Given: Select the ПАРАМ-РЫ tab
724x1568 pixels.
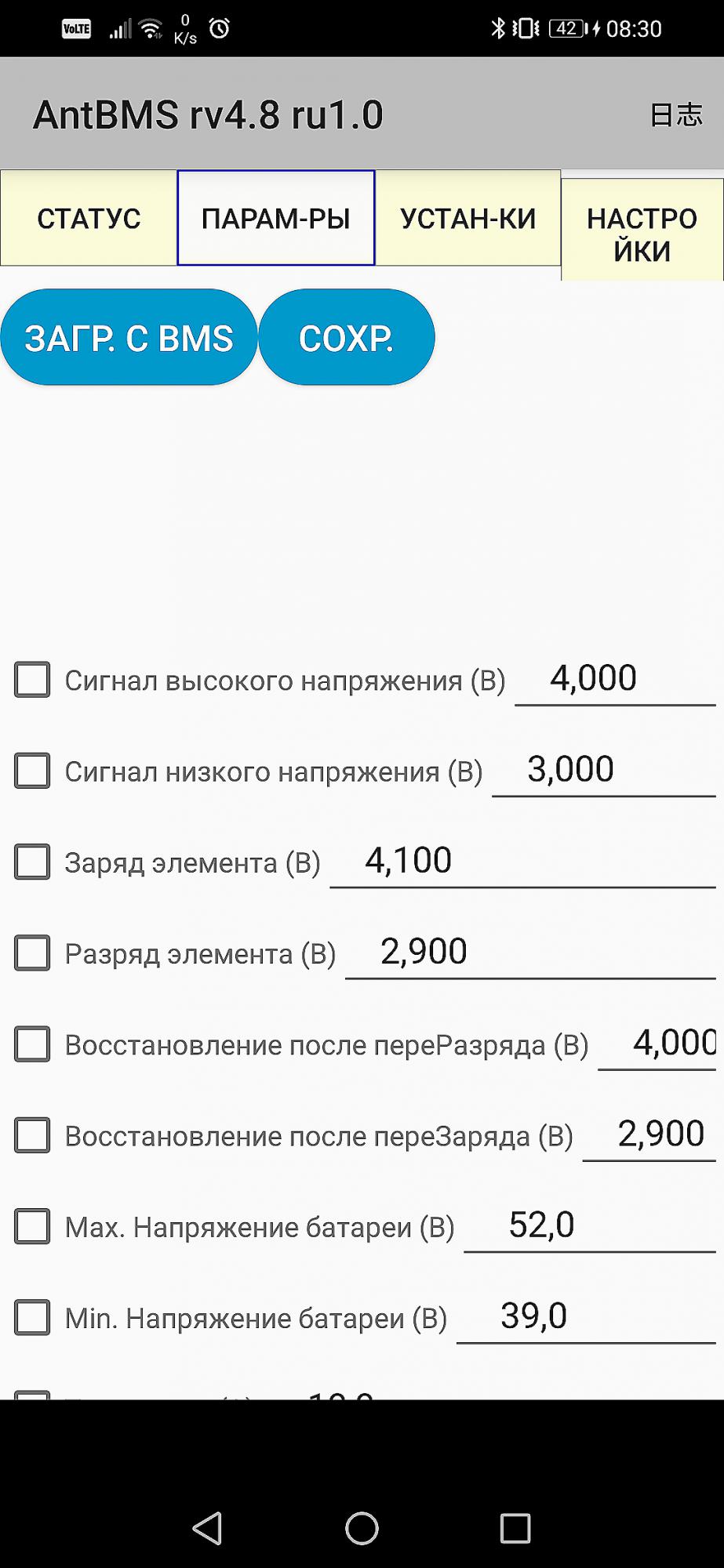Looking at the screenshot, I should [276, 218].
